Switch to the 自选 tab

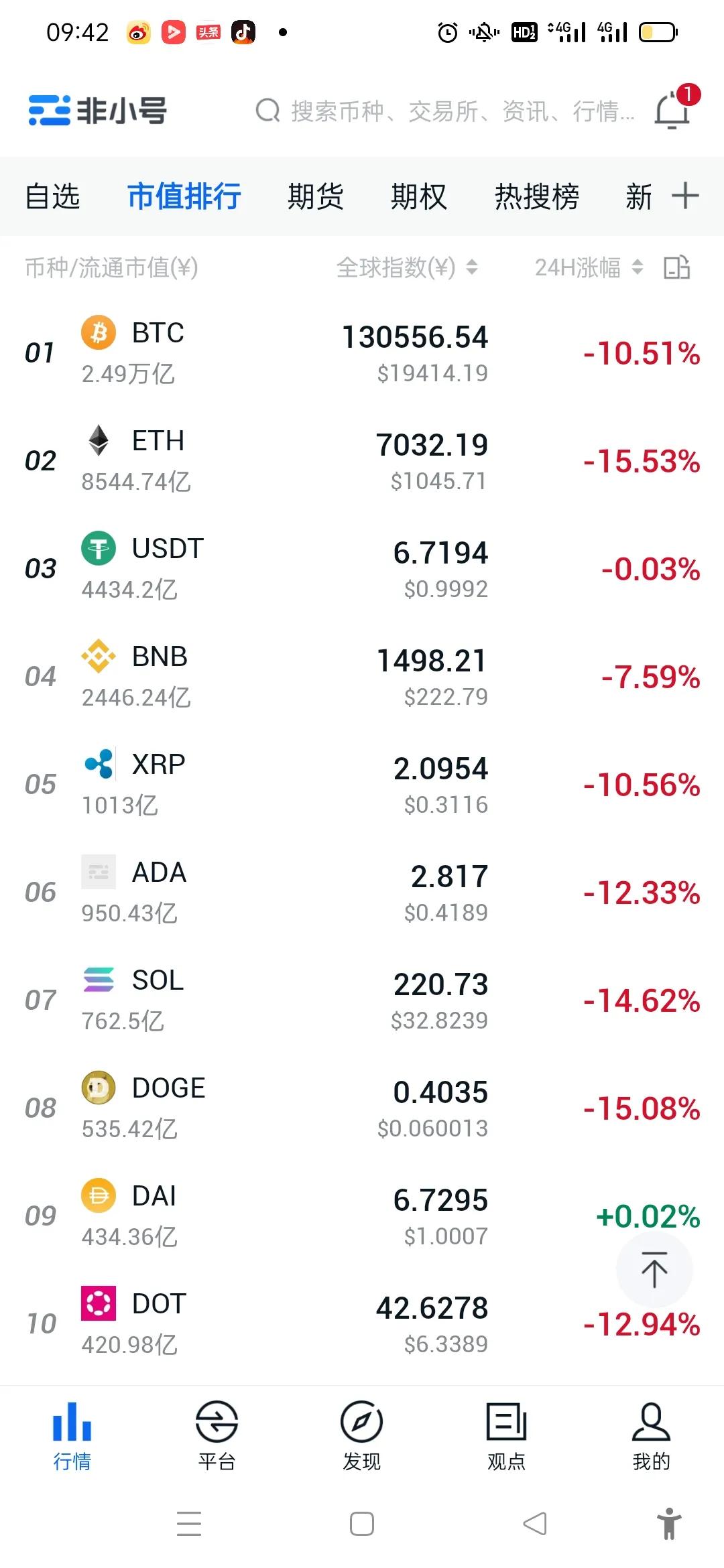(52, 196)
